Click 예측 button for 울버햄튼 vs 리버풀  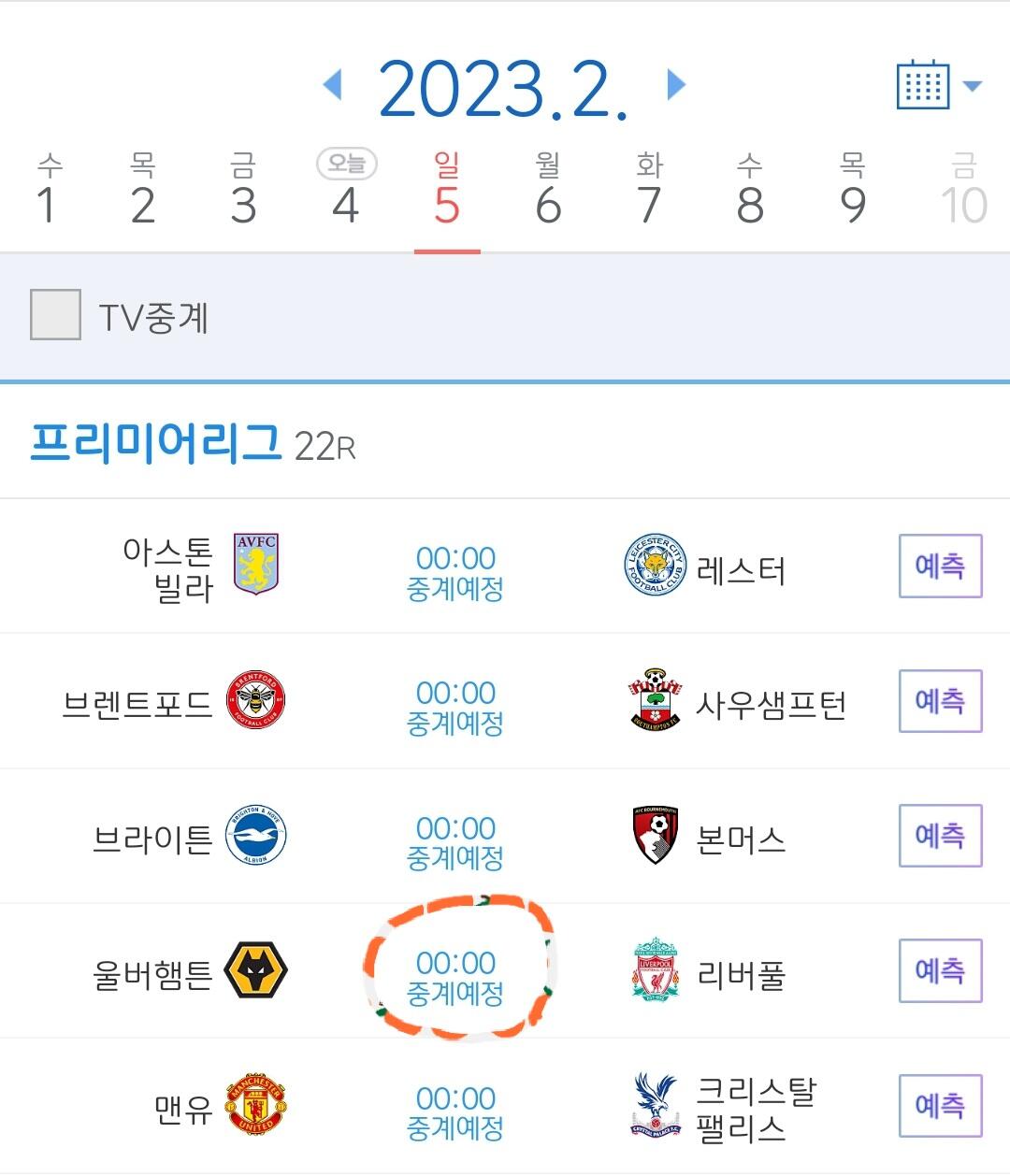coord(940,972)
